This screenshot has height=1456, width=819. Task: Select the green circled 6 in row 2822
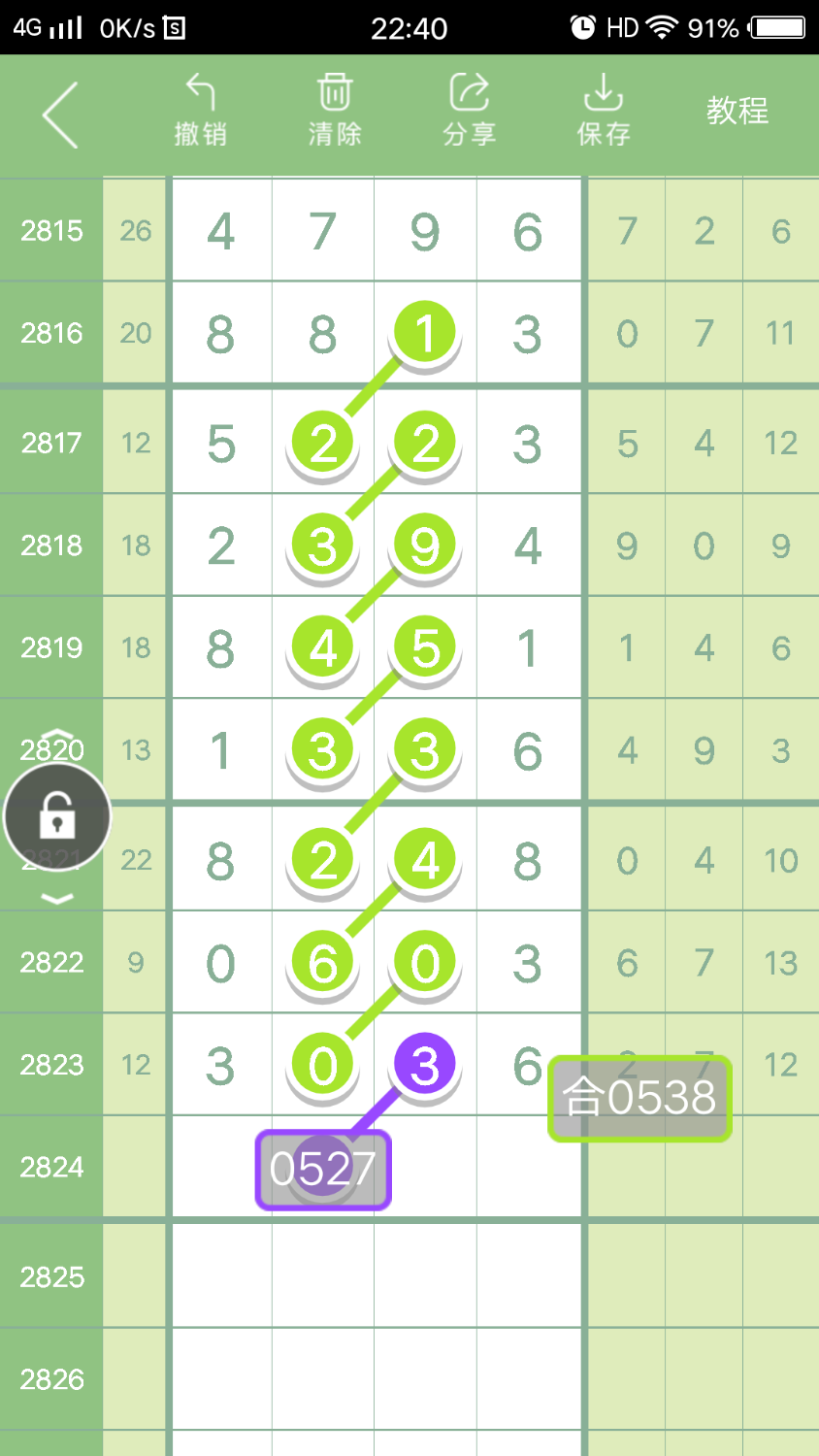pyautogui.click(x=322, y=962)
